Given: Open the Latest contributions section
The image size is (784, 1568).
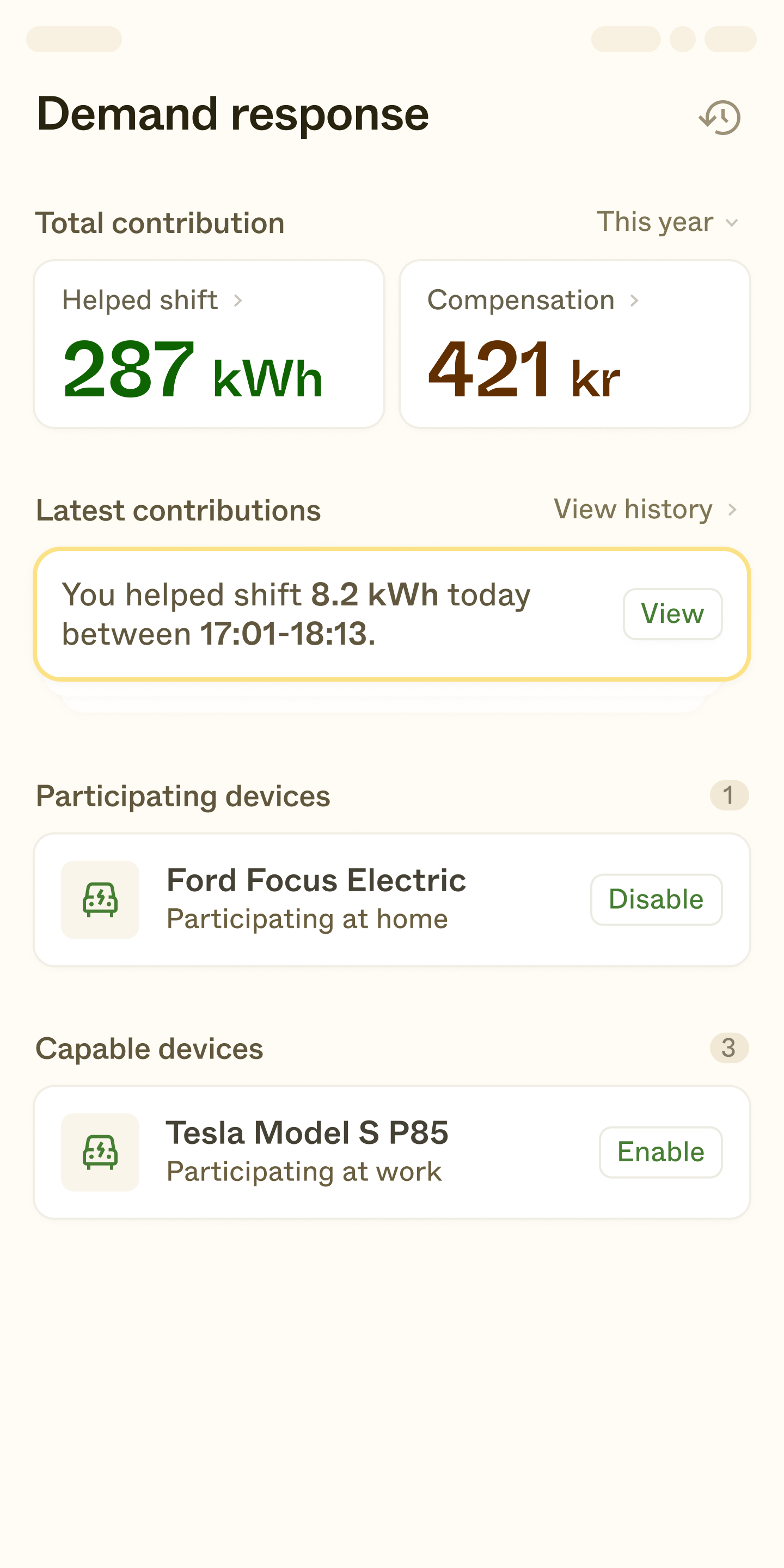Looking at the screenshot, I should click(x=179, y=510).
